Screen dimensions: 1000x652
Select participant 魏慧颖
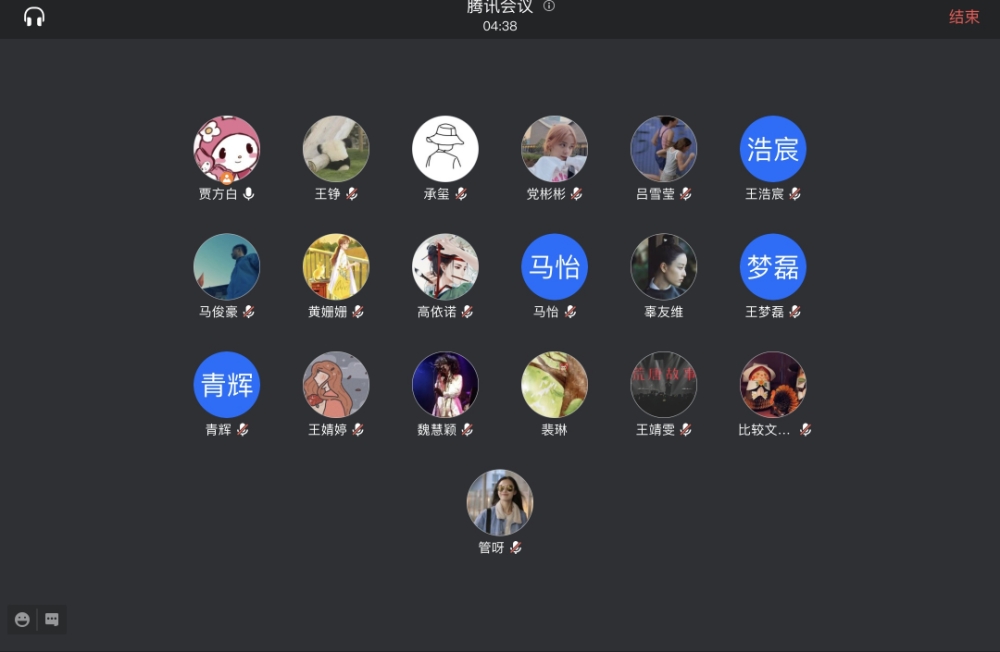point(445,385)
